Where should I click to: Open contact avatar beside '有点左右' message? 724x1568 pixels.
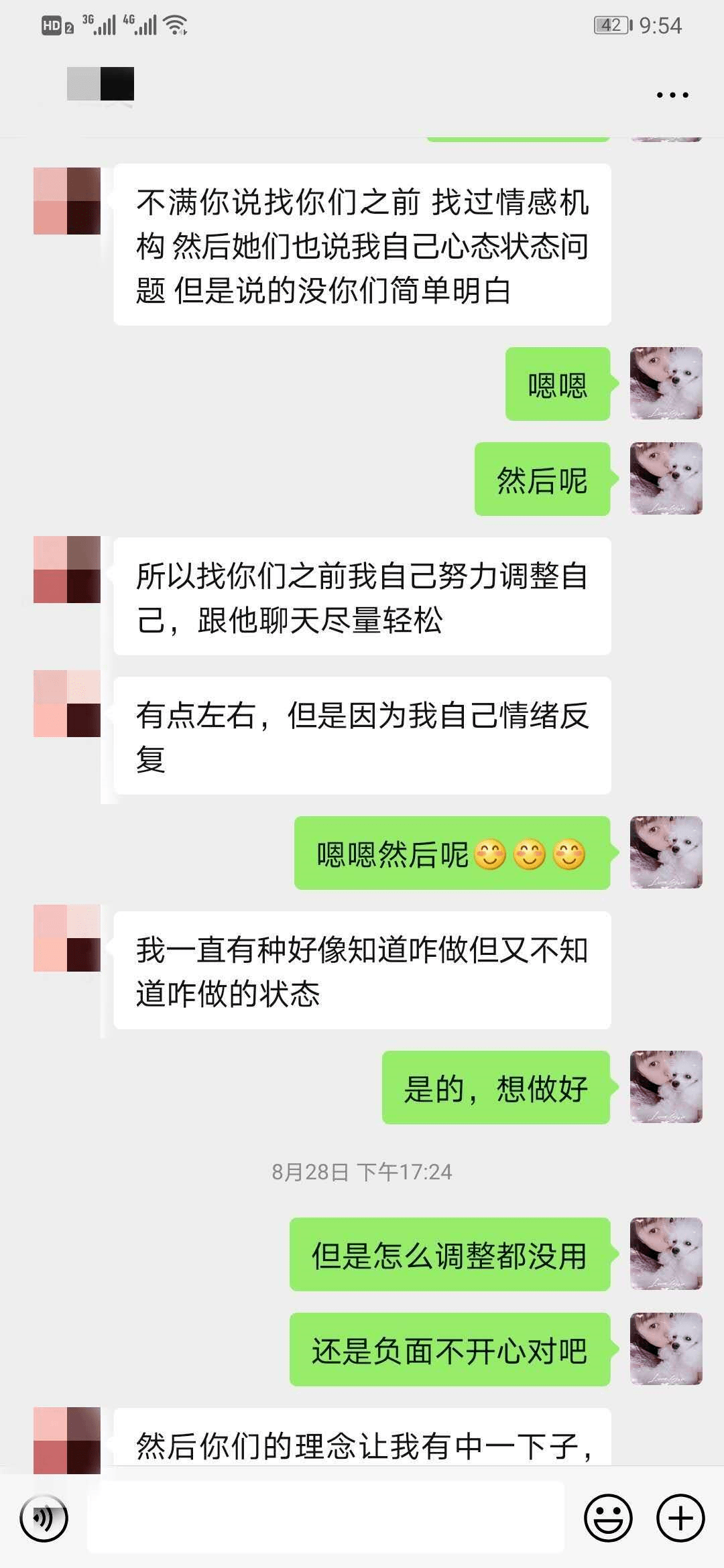67,704
